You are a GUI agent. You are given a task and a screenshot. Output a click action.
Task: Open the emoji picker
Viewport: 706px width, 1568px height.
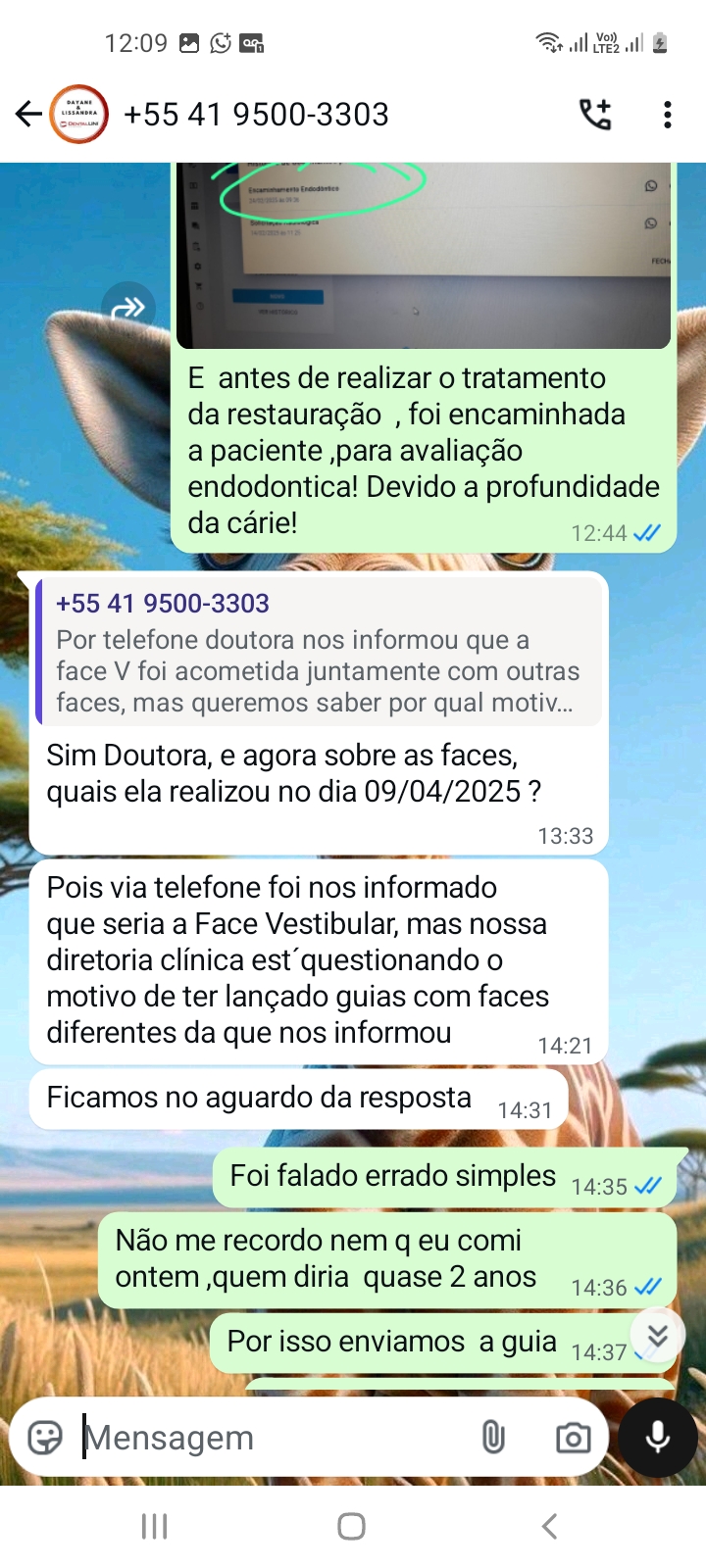(45, 1438)
